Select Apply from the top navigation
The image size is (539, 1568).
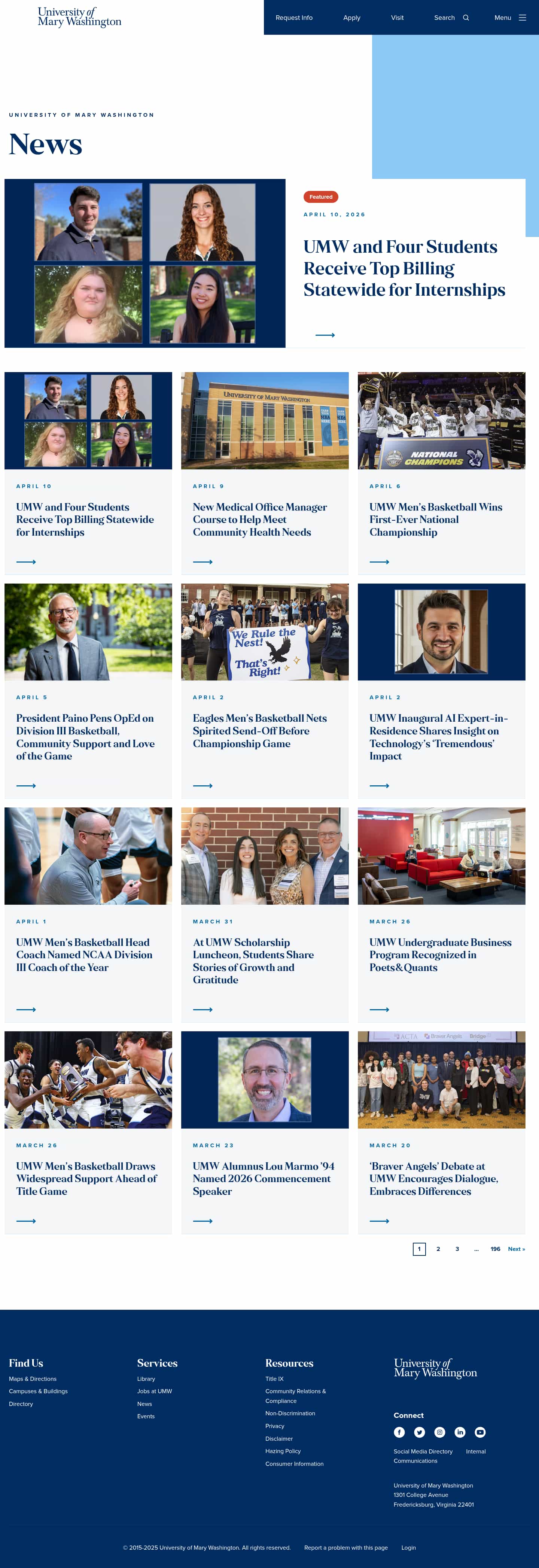351,18
